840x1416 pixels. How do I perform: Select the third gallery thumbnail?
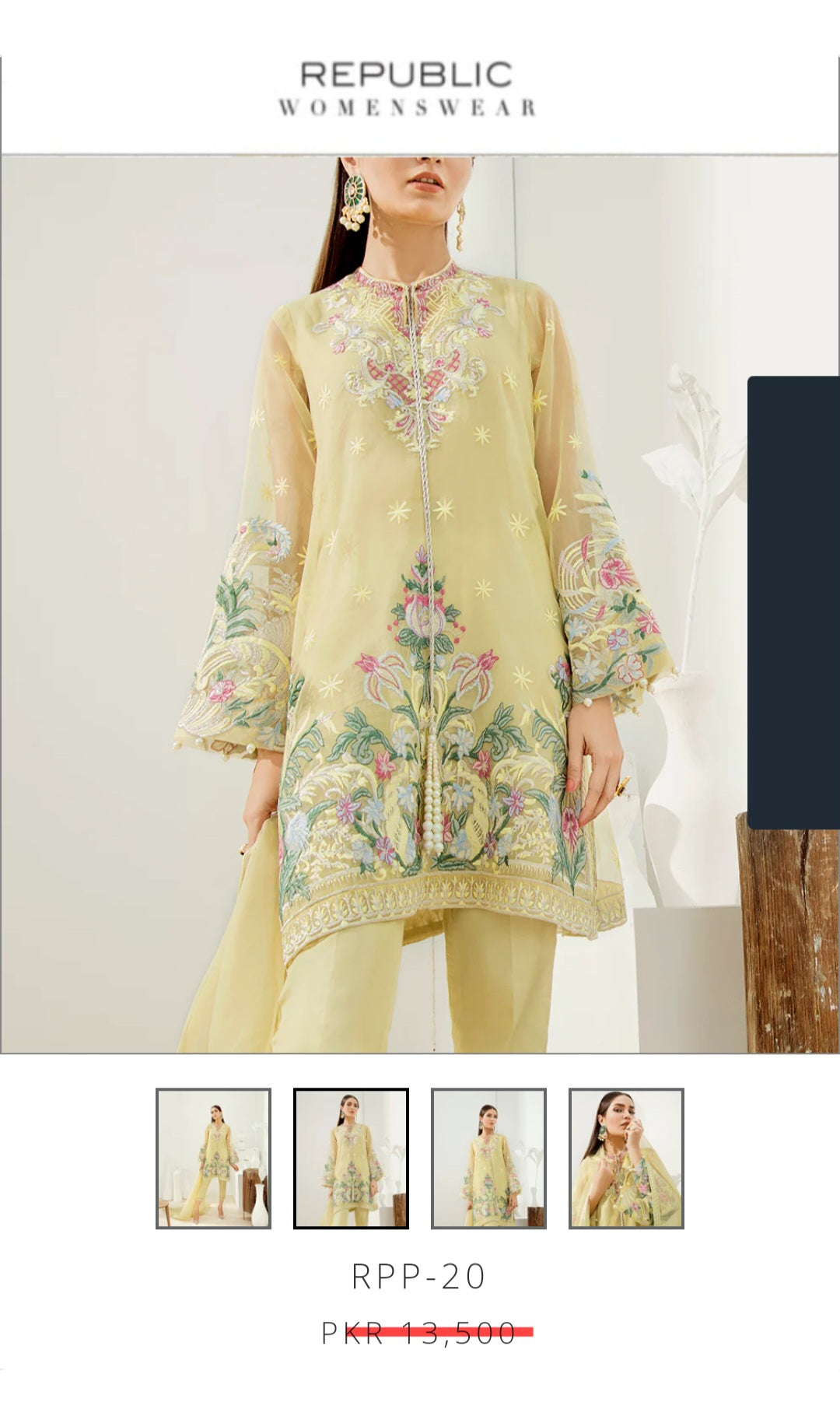click(488, 1158)
